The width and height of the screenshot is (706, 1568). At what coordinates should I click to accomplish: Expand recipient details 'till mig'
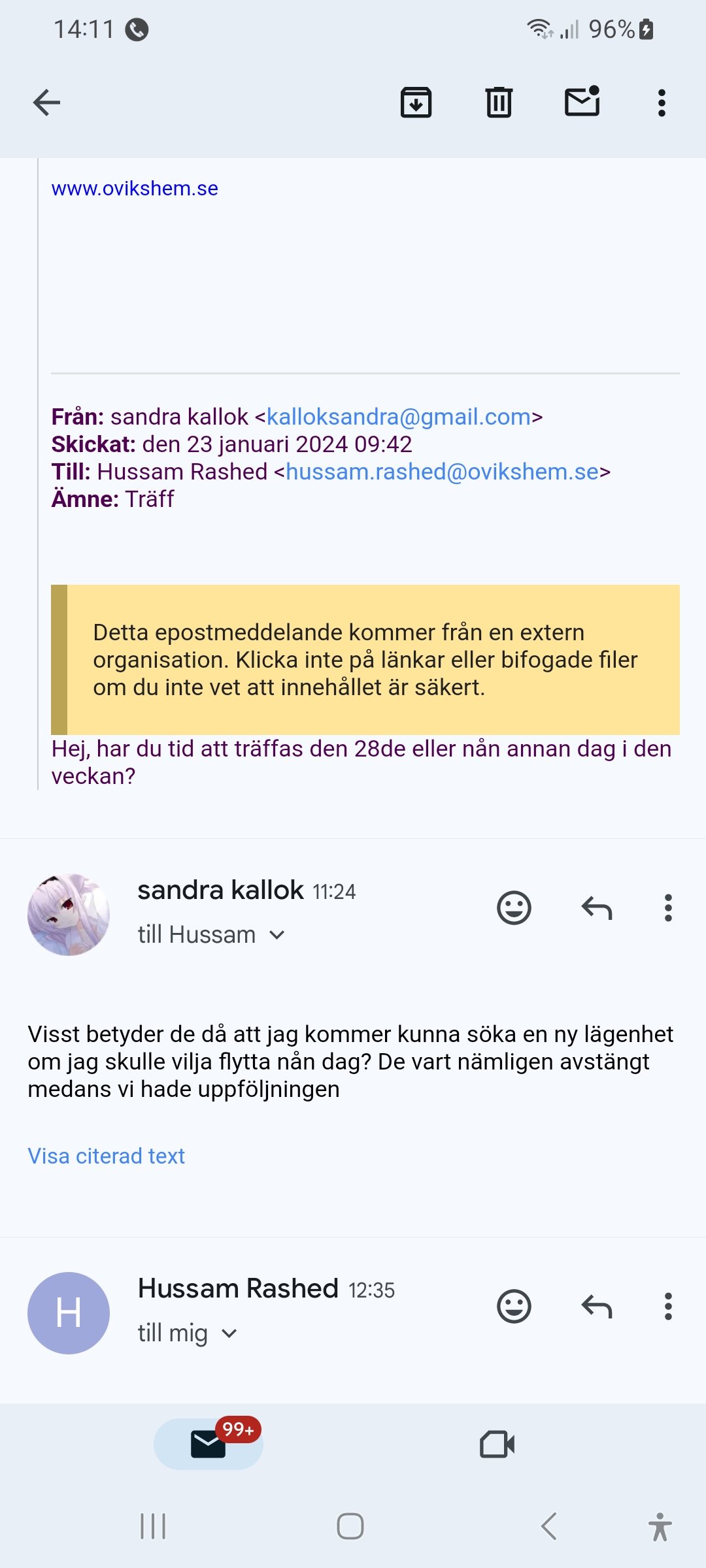229,1333
